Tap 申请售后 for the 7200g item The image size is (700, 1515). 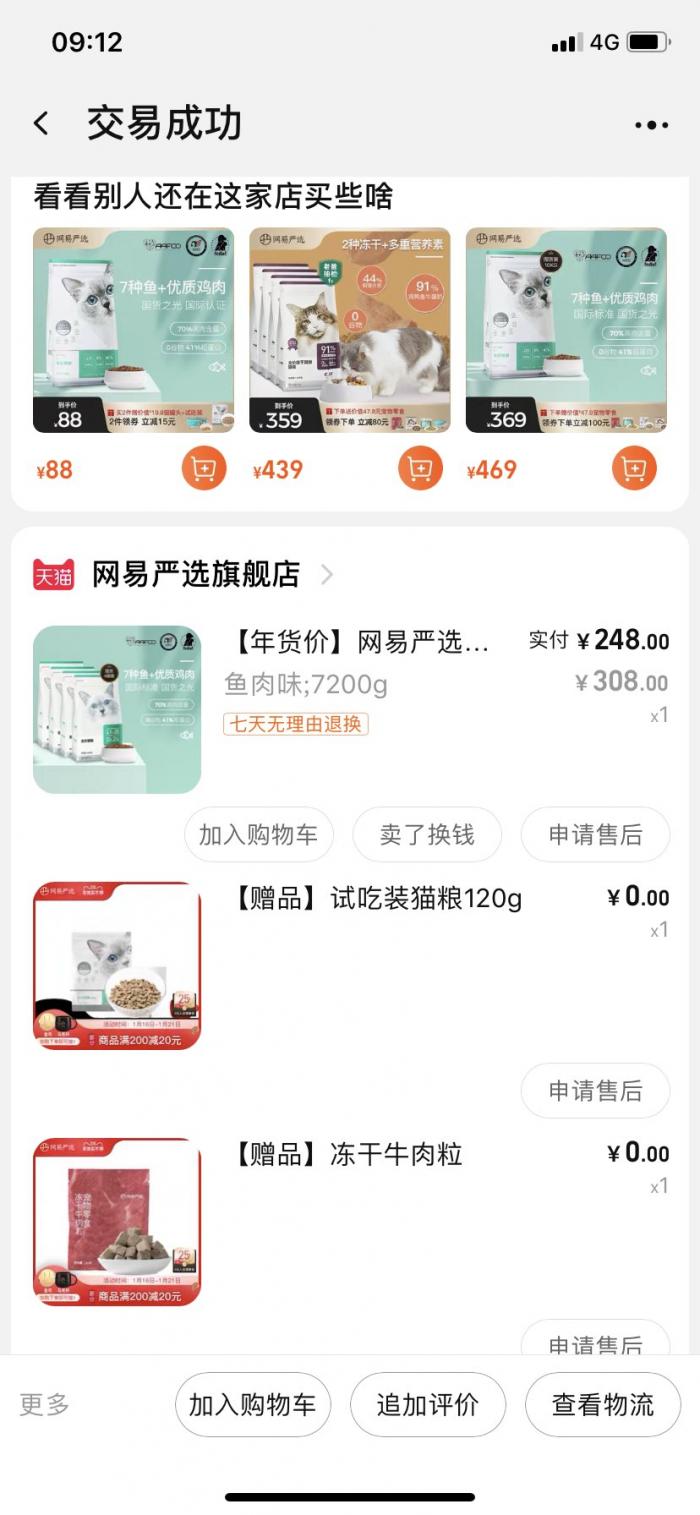click(595, 835)
